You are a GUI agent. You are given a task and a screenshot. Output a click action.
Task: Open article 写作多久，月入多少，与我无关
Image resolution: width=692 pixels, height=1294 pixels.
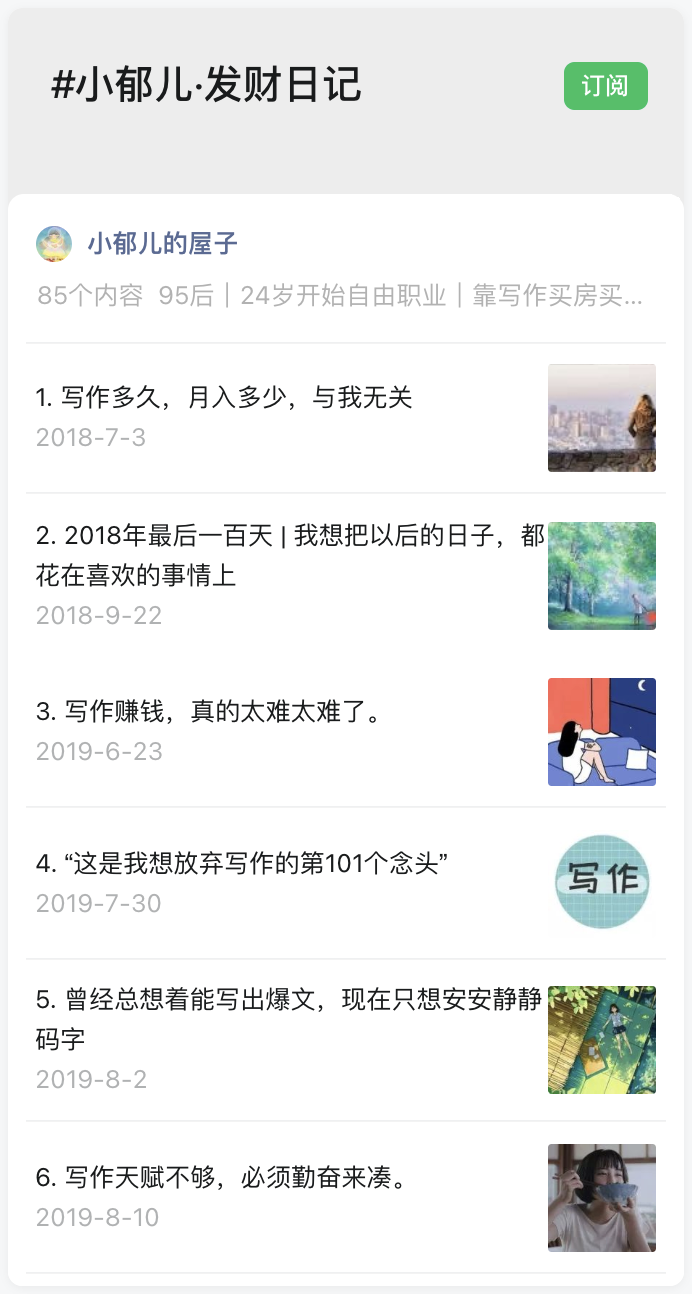coord(224,398)
